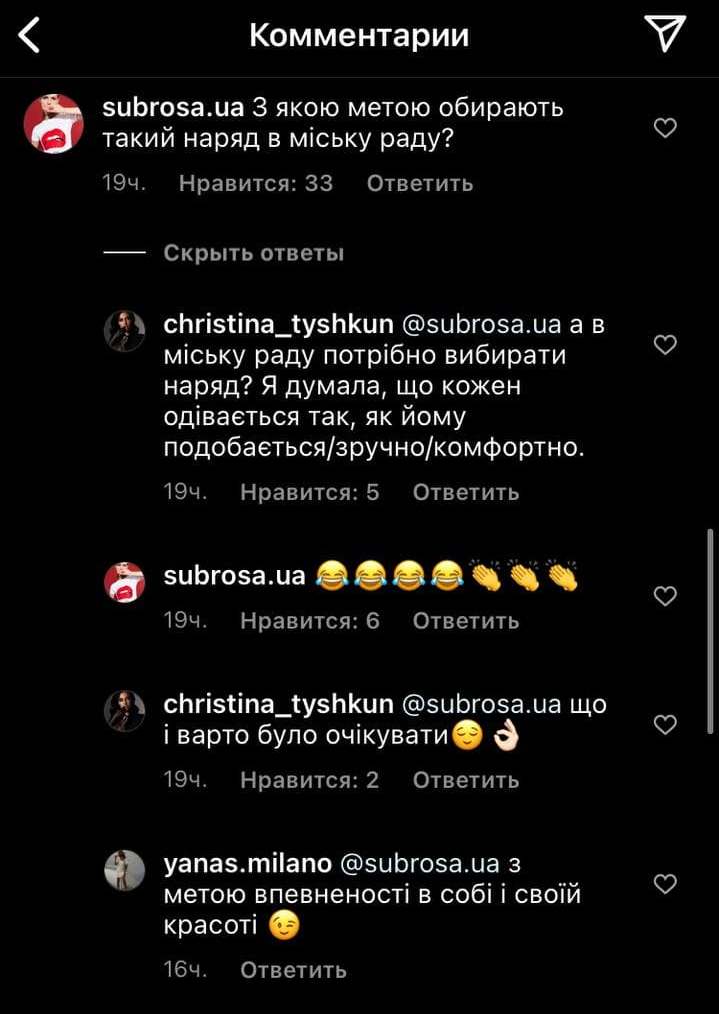Like subrosa.ua's laughing emoji reply

665,596
